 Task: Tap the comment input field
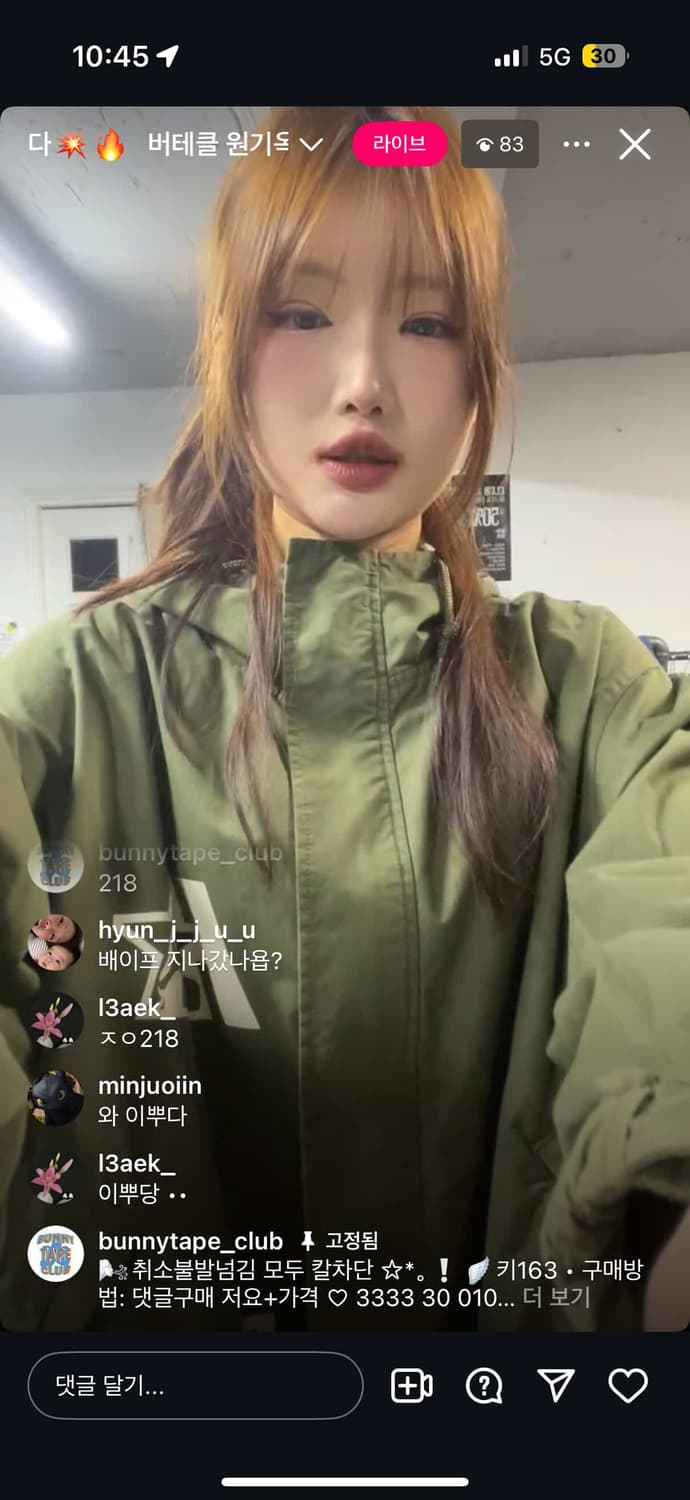[195, 1385]
